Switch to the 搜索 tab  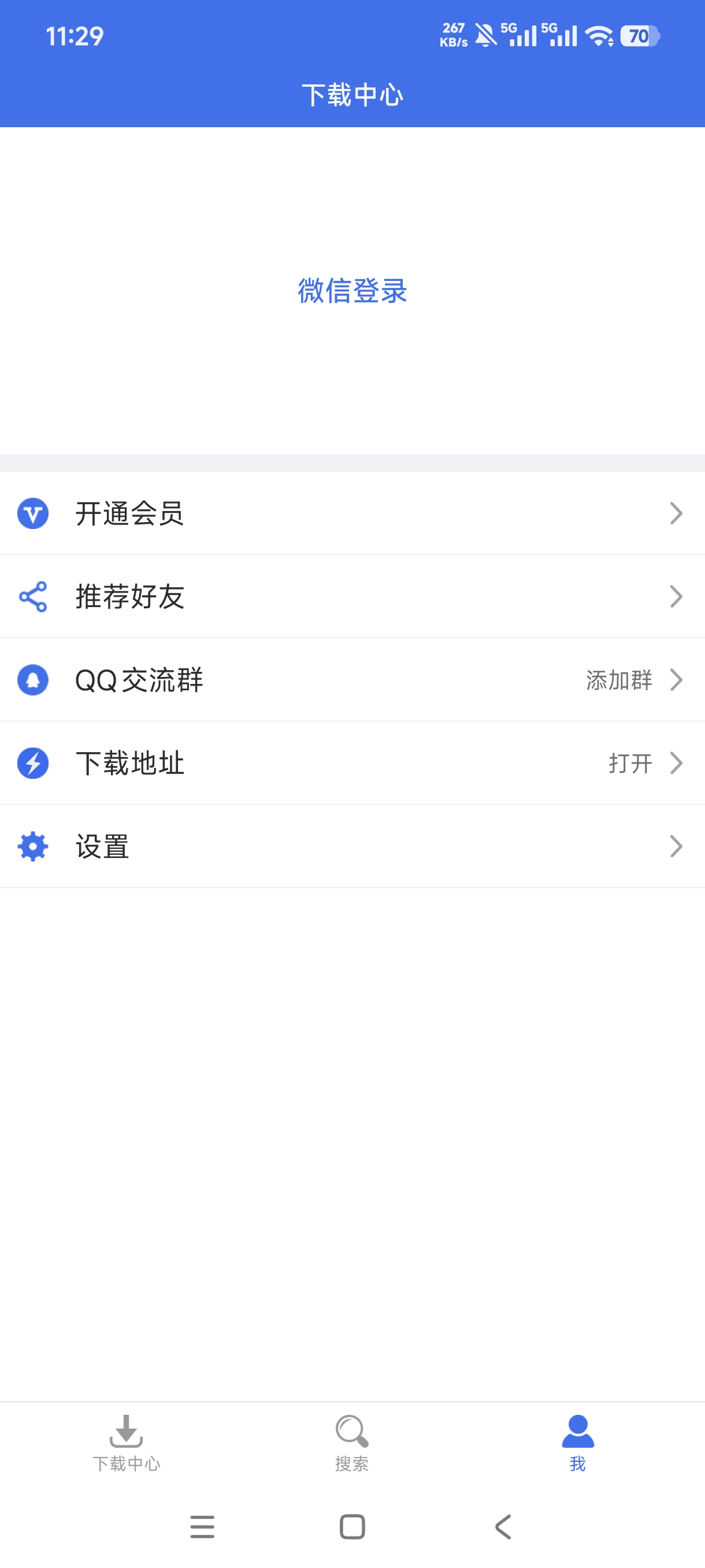click(352, 1443)
